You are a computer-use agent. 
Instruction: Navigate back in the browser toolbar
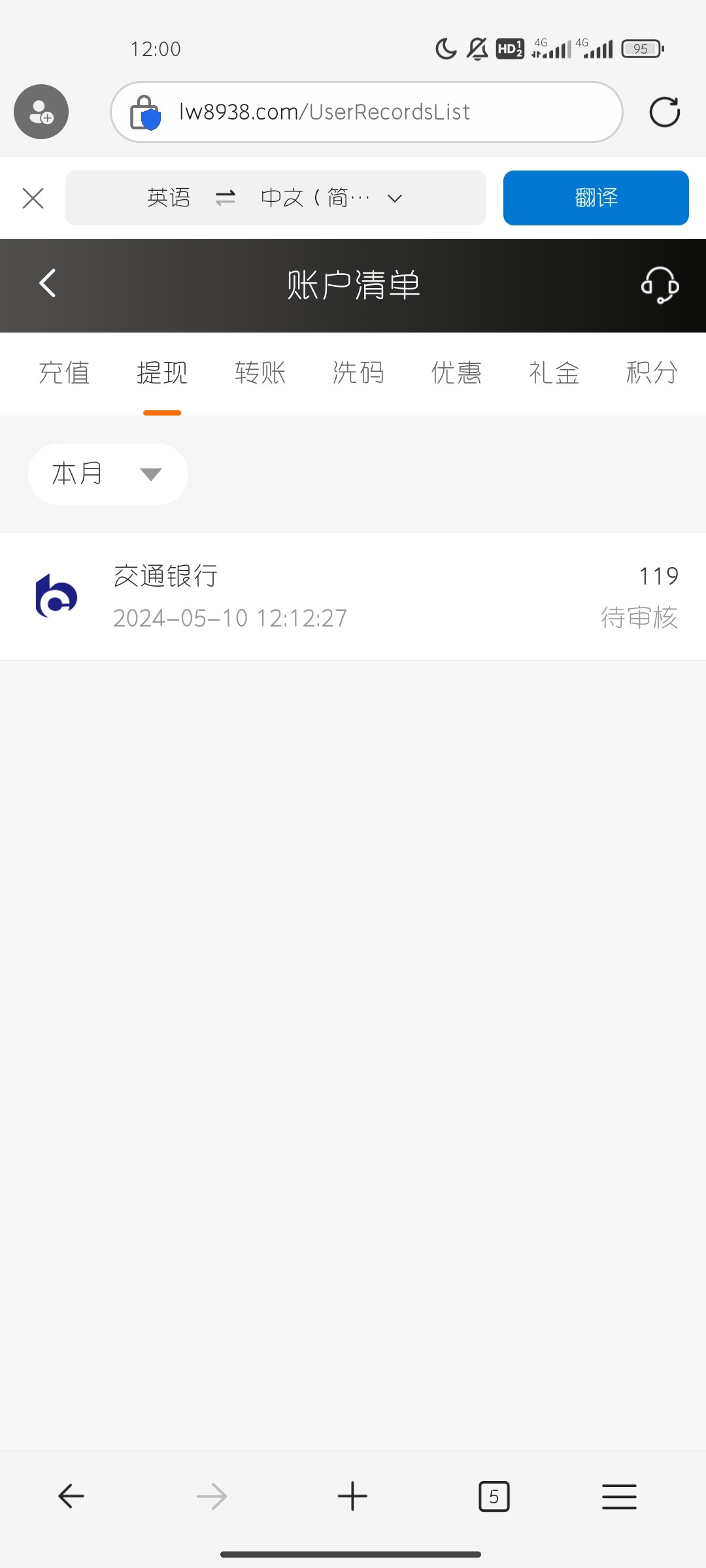71,1496
